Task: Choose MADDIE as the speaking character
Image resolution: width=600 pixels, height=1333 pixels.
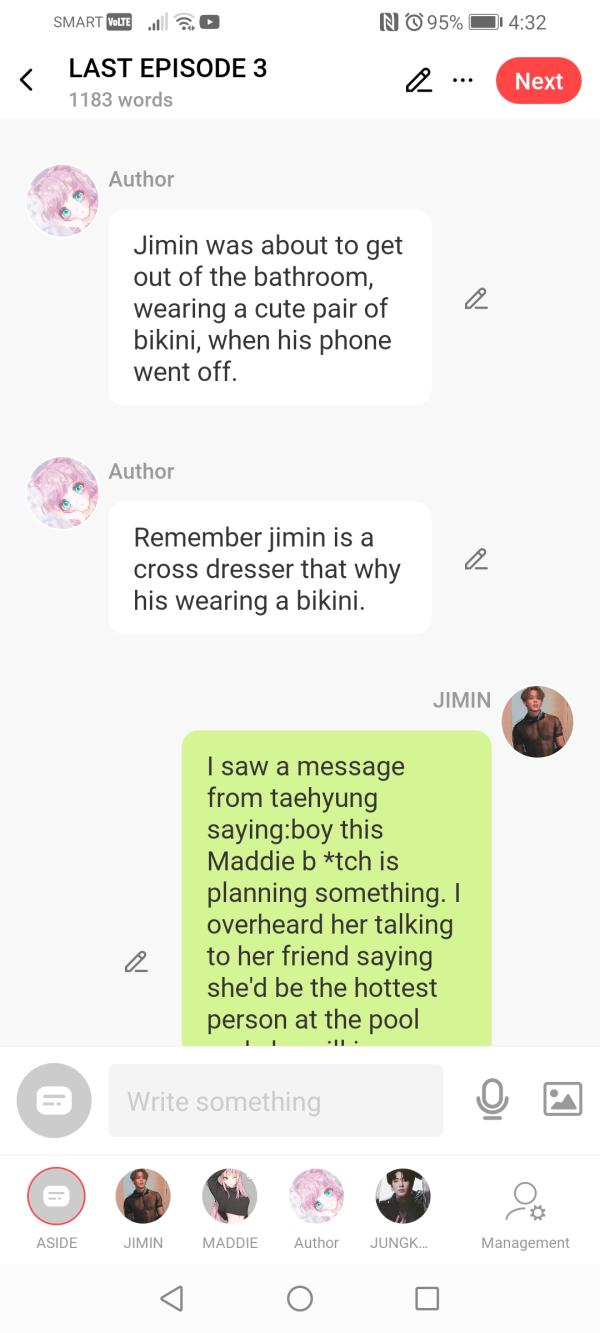Action: [x=230, y=1196]
